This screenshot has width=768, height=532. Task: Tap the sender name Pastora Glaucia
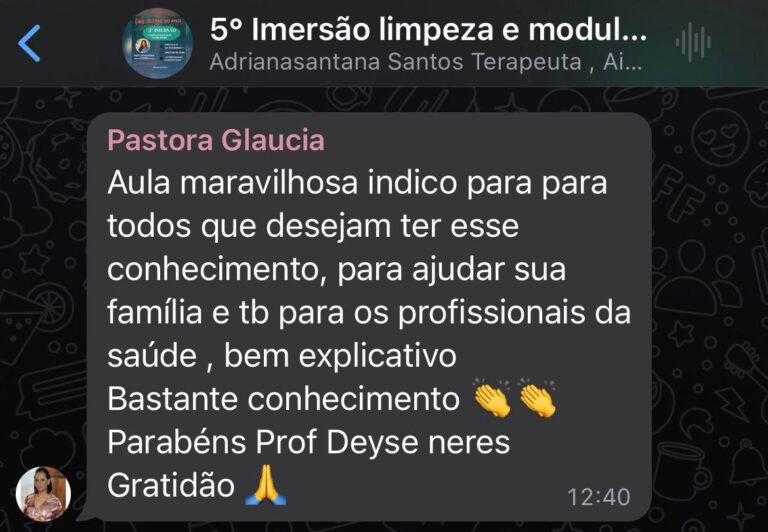pos(216,140)
